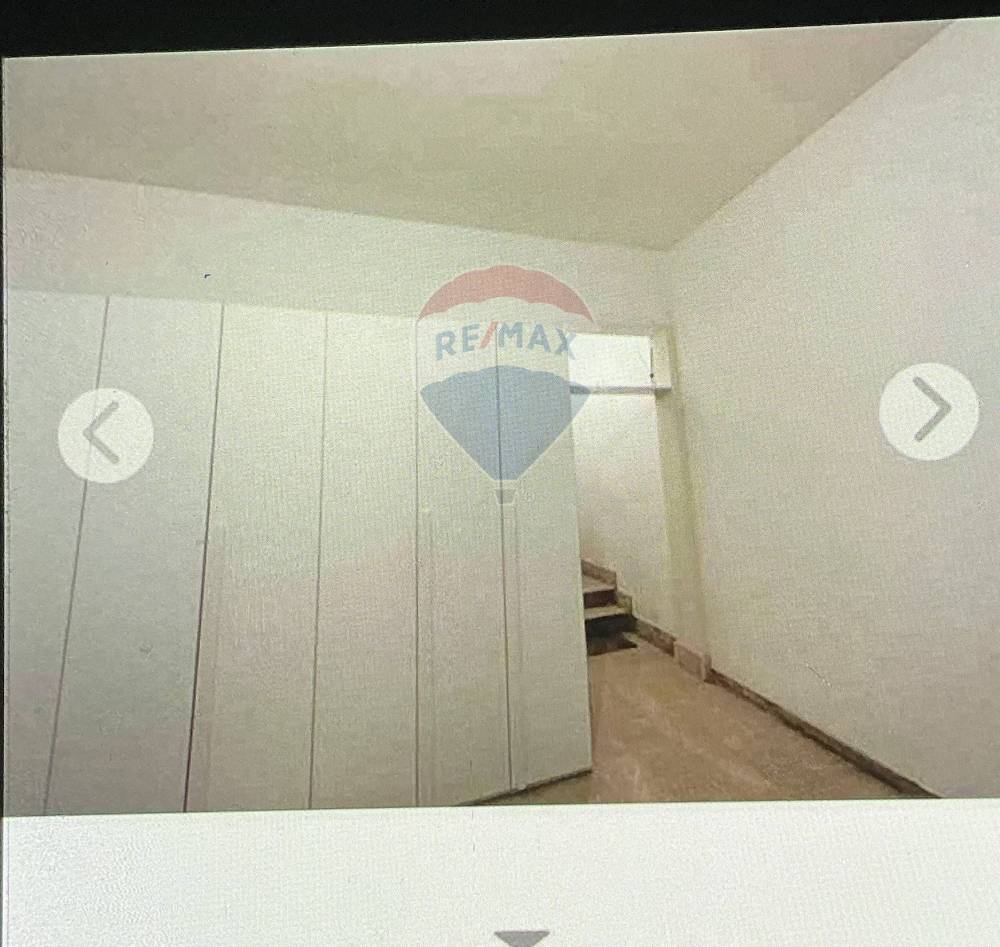Screen dimensions: 1000x947
Task: Advance to the next listing photo
Action: [x=929, y=411]
